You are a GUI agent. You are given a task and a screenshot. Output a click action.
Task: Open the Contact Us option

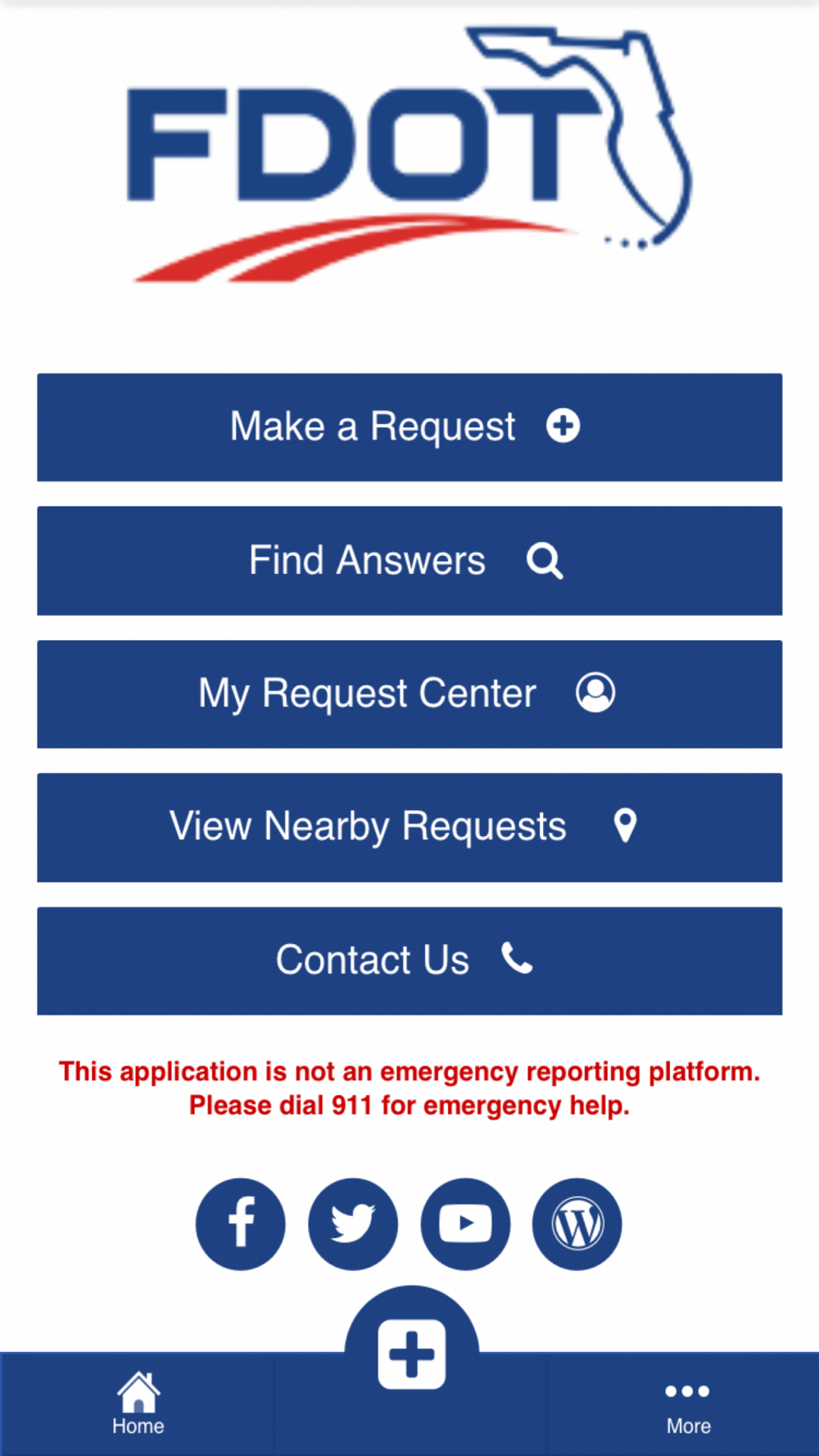[409, 961]
